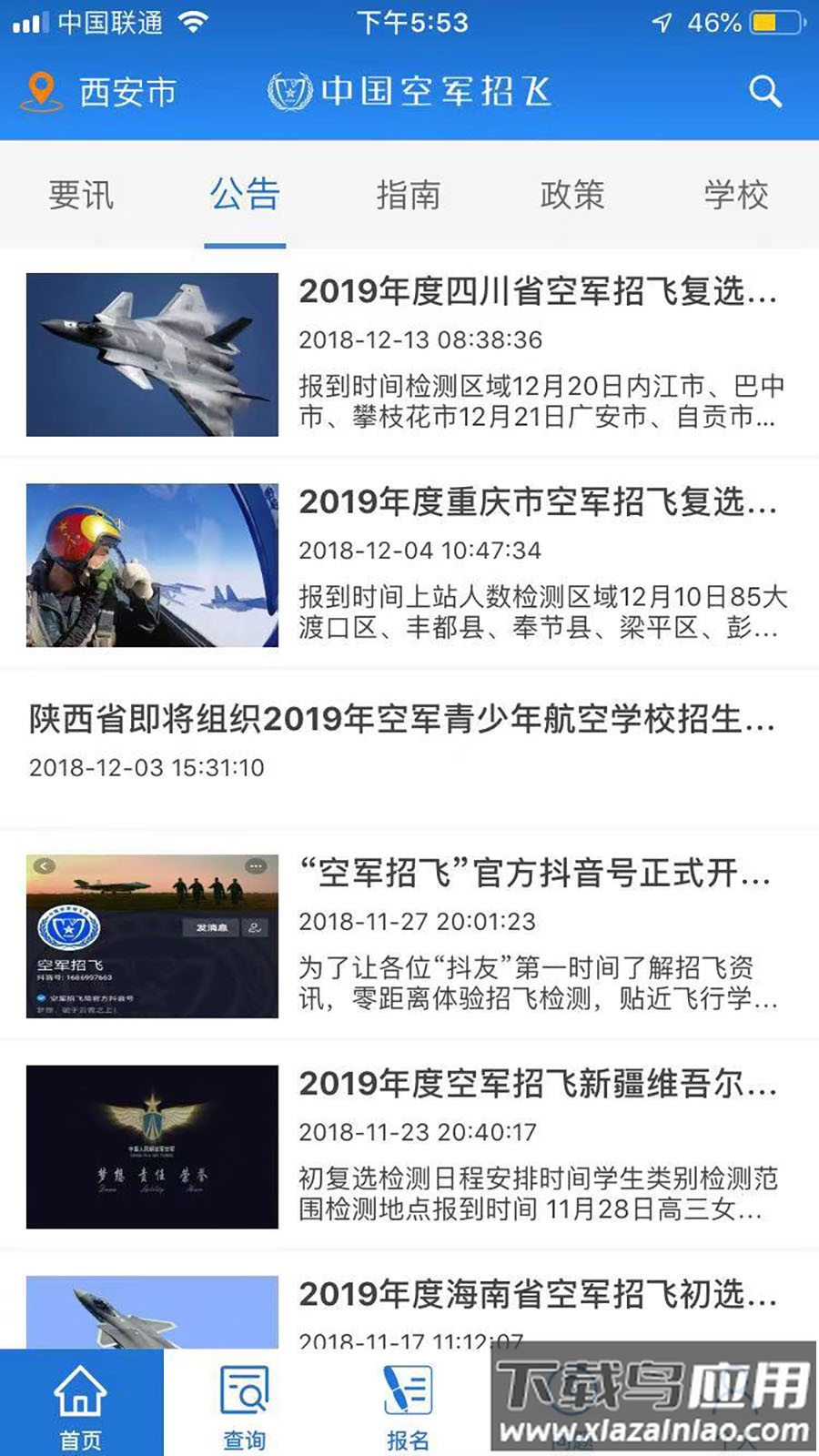Tap the fighter jet thumbnail of the Sichuan article
819x1456 pixels.
click(x=150, y=353)
